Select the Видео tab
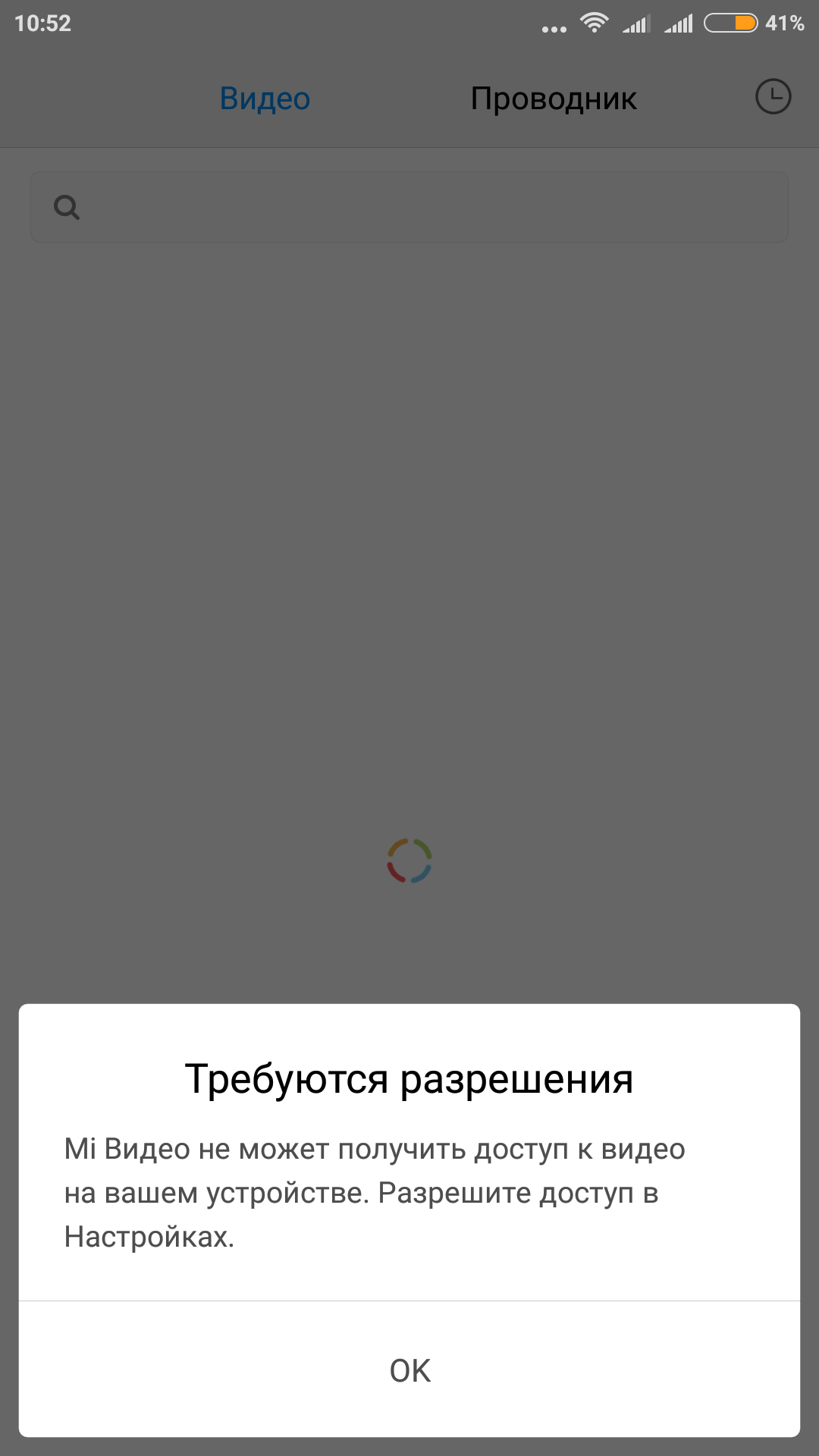 coord(265,99)
